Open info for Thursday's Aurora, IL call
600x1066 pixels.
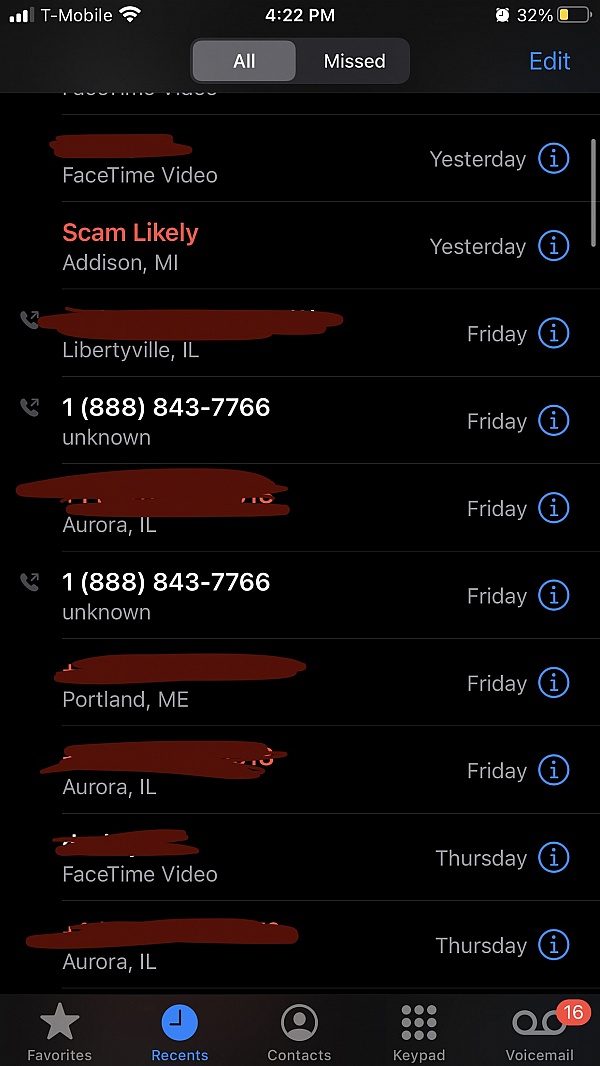(x=553, y=945)
